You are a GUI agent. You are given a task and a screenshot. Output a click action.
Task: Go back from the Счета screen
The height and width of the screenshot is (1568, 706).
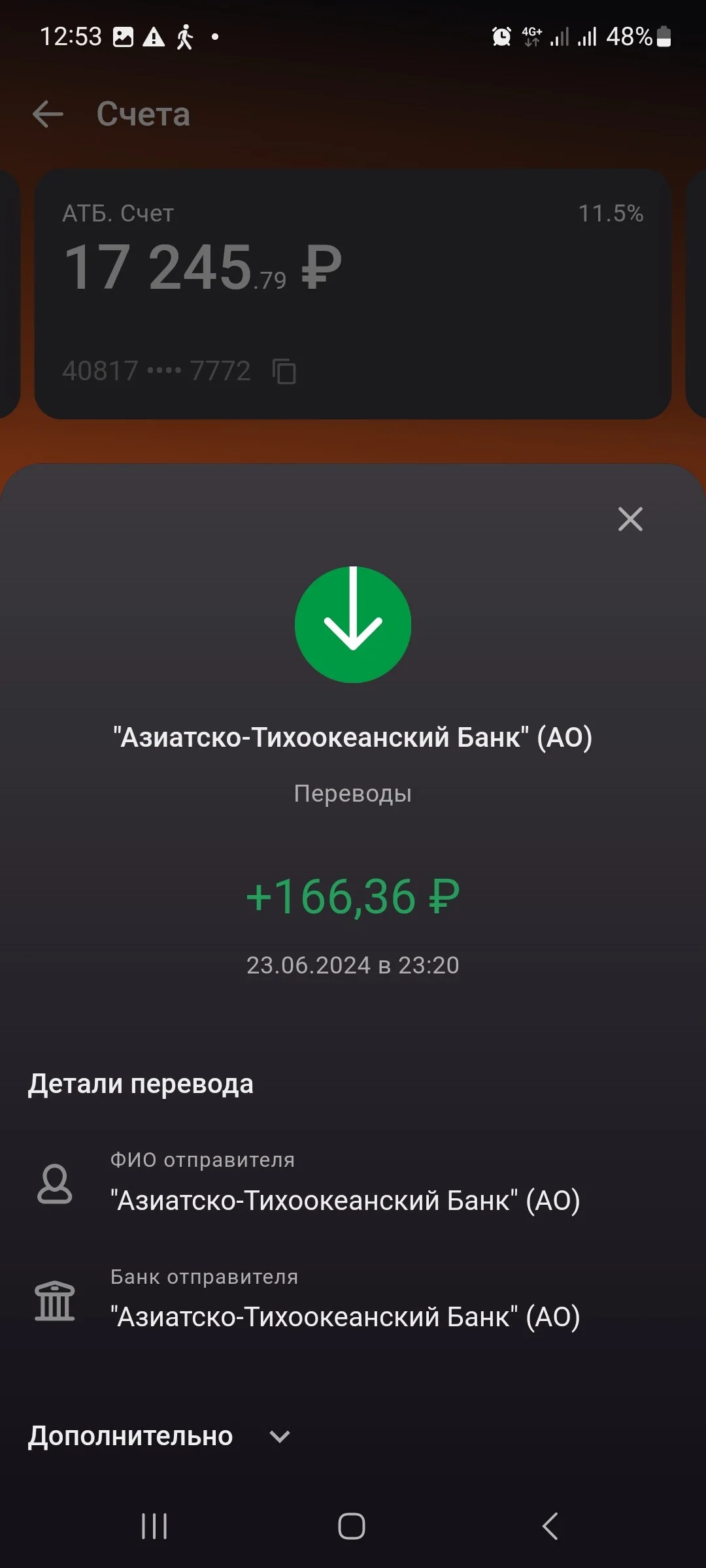pos(48,114)
